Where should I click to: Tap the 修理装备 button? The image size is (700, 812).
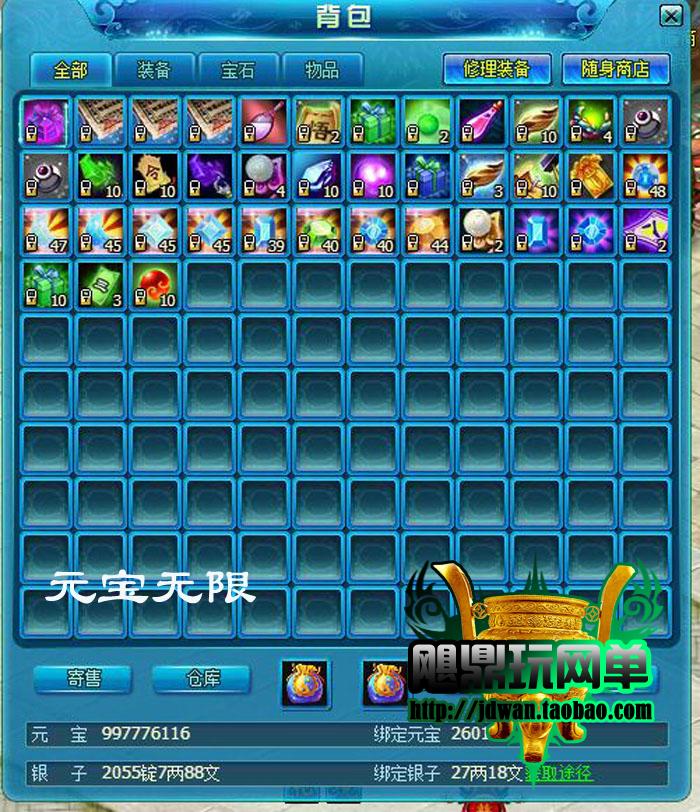click(x=495, y=69)
